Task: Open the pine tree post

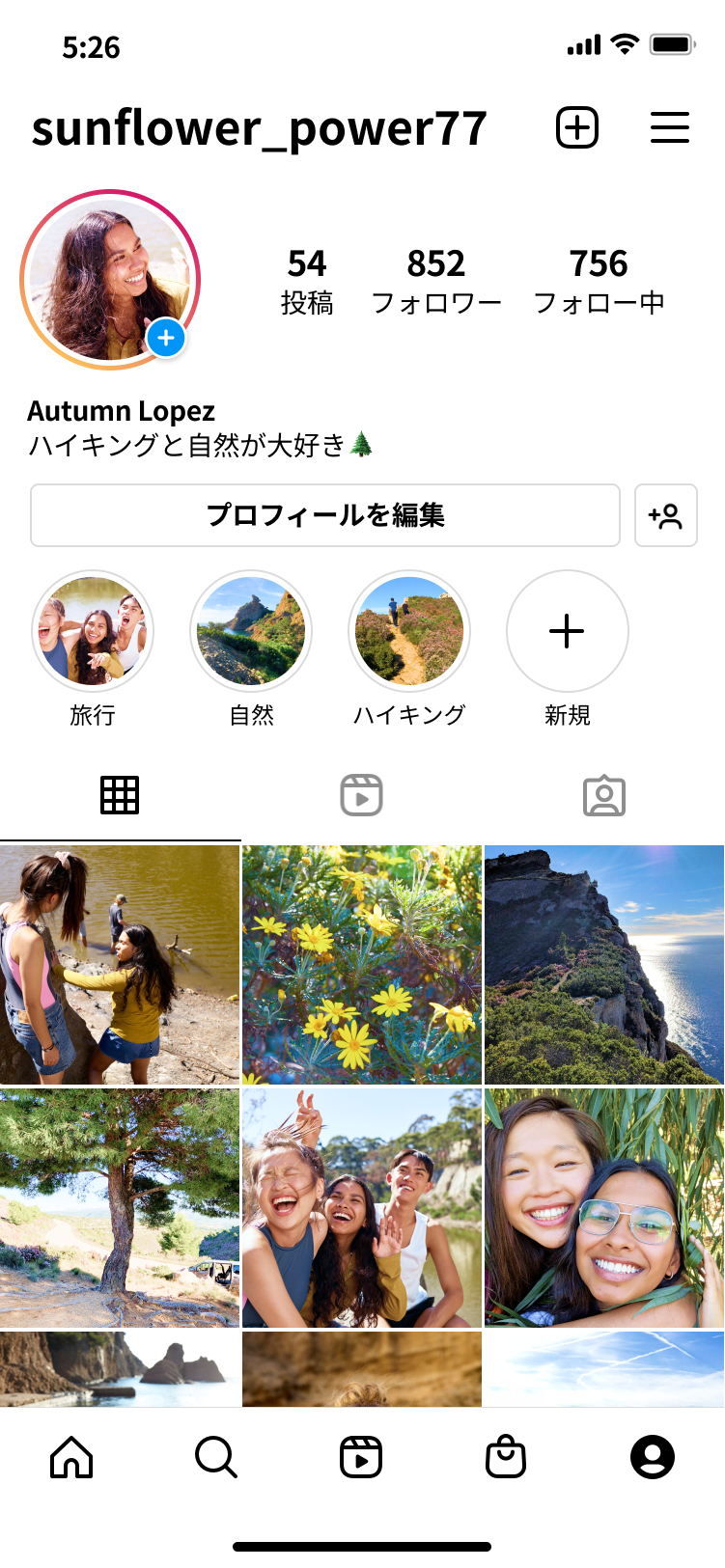Action: 120,1208
